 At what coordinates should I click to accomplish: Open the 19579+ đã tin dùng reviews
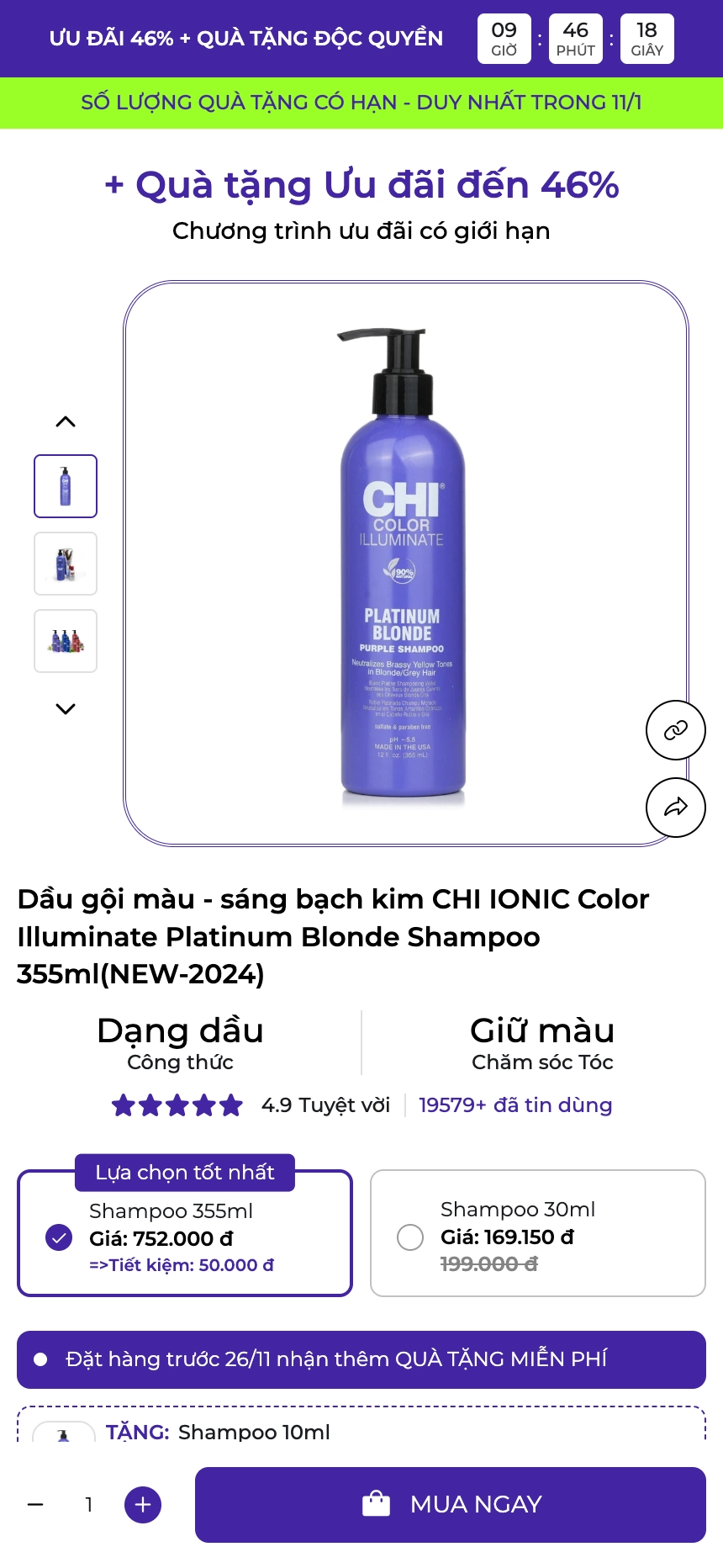coord(515,1104)
